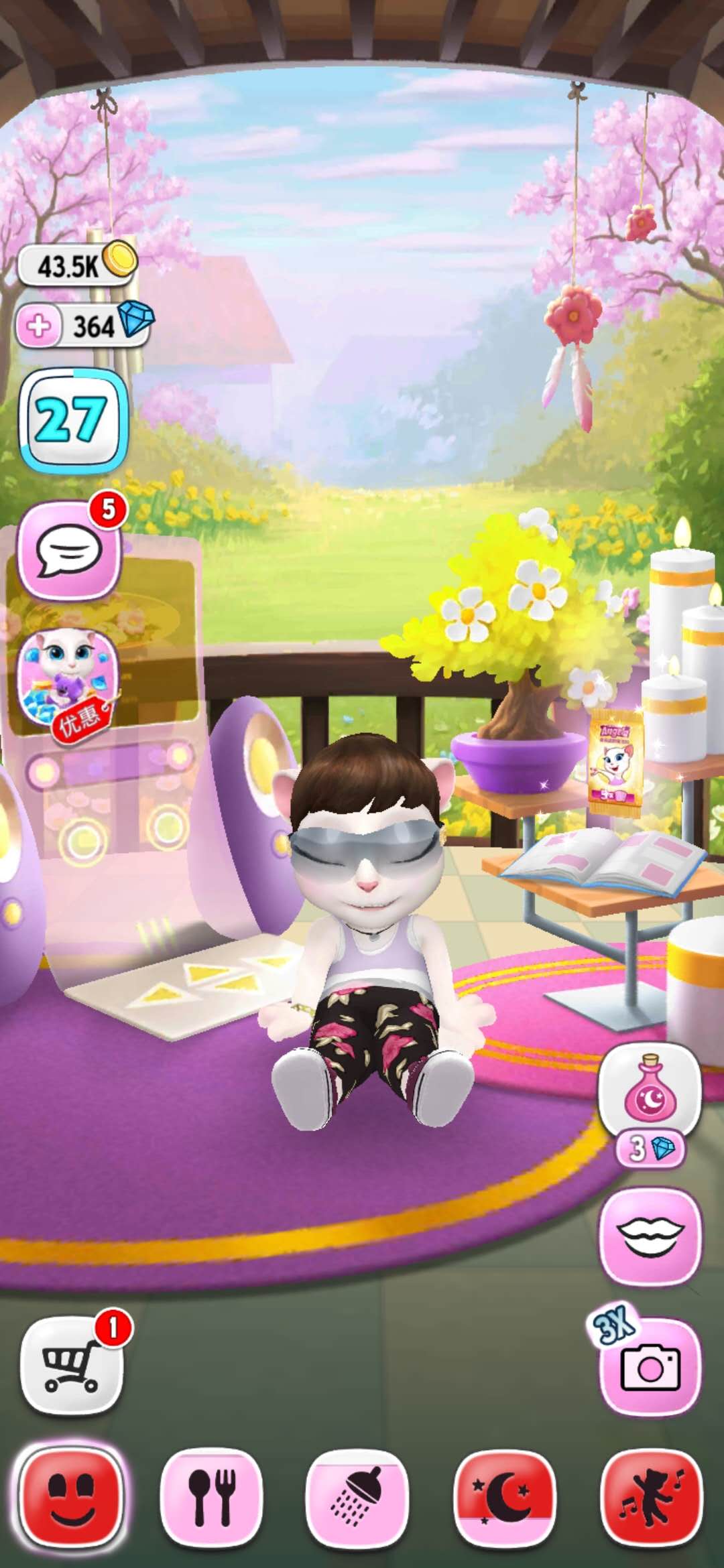The width and height of the screenshot is (724, 1568).
Task: Tap the plus button to buy diamonds
Action: (39, 326)
